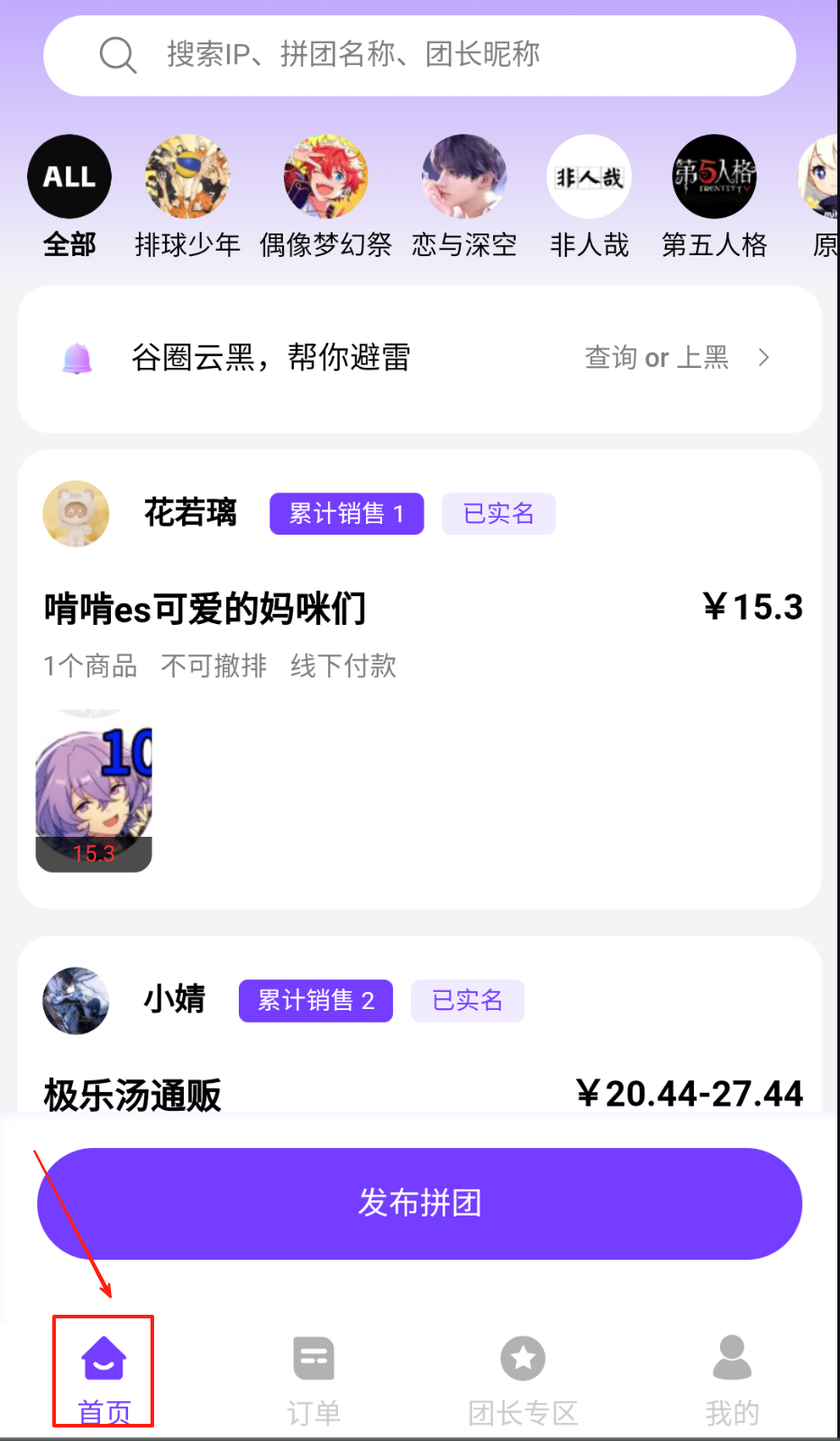Open the 我的 profile tab
This screenshot has width=840, height=1441.
point(732,1373)
